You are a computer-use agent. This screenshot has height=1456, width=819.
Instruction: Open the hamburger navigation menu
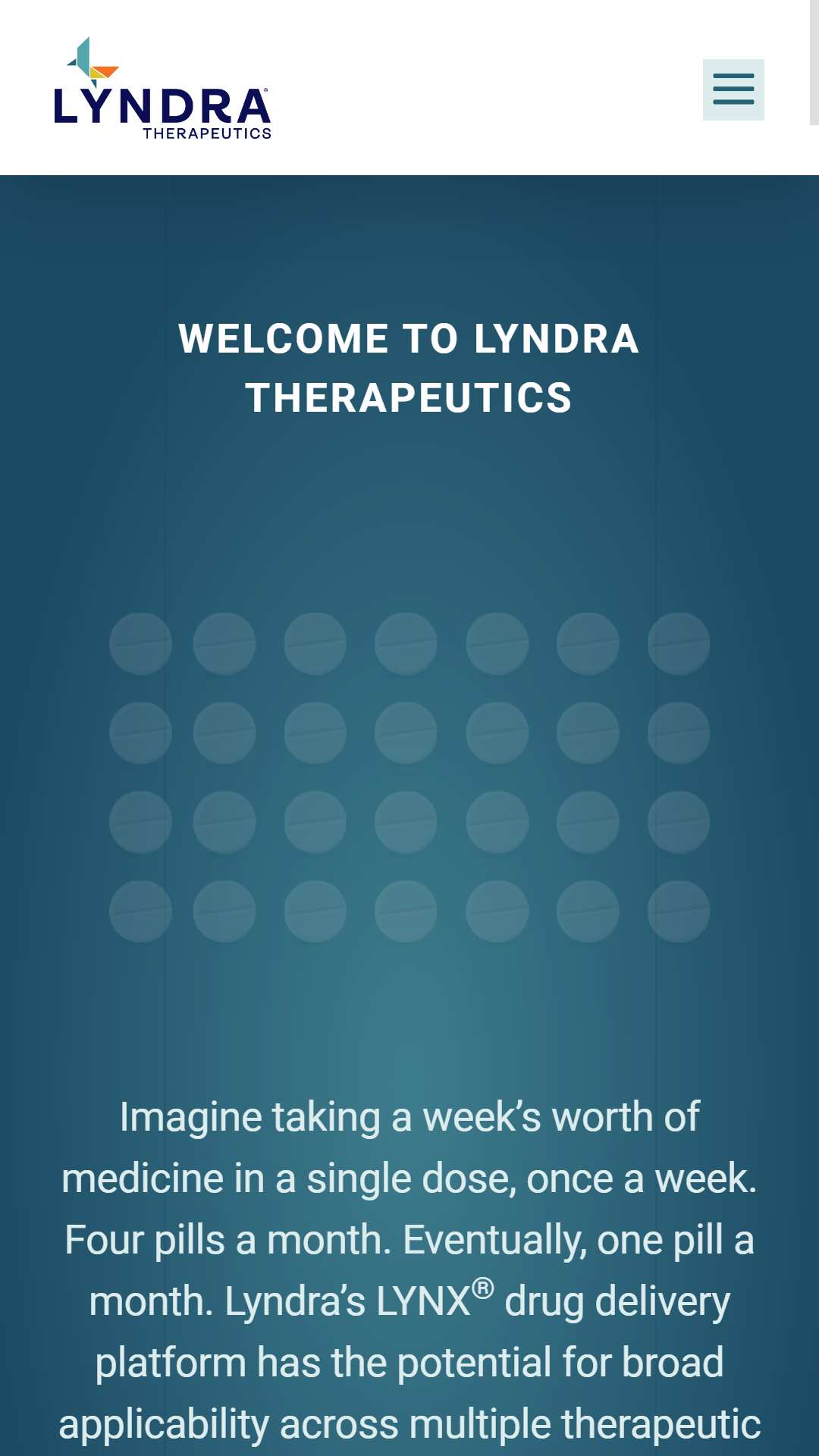[733, 89]
